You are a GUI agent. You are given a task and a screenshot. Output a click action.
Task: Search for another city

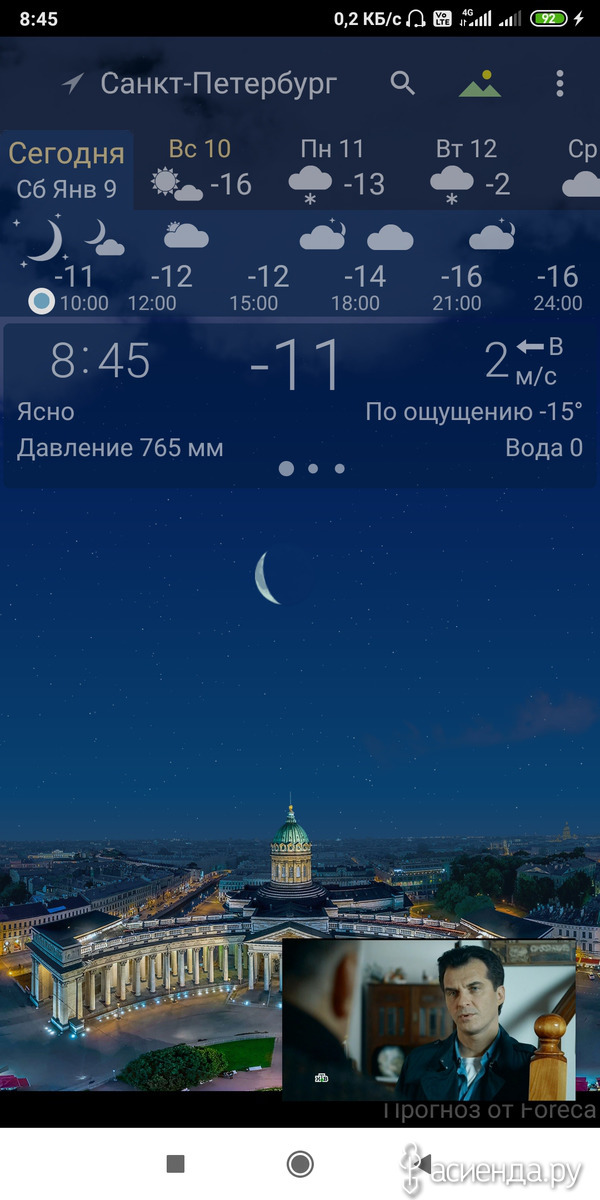click(x=403, y=83)
